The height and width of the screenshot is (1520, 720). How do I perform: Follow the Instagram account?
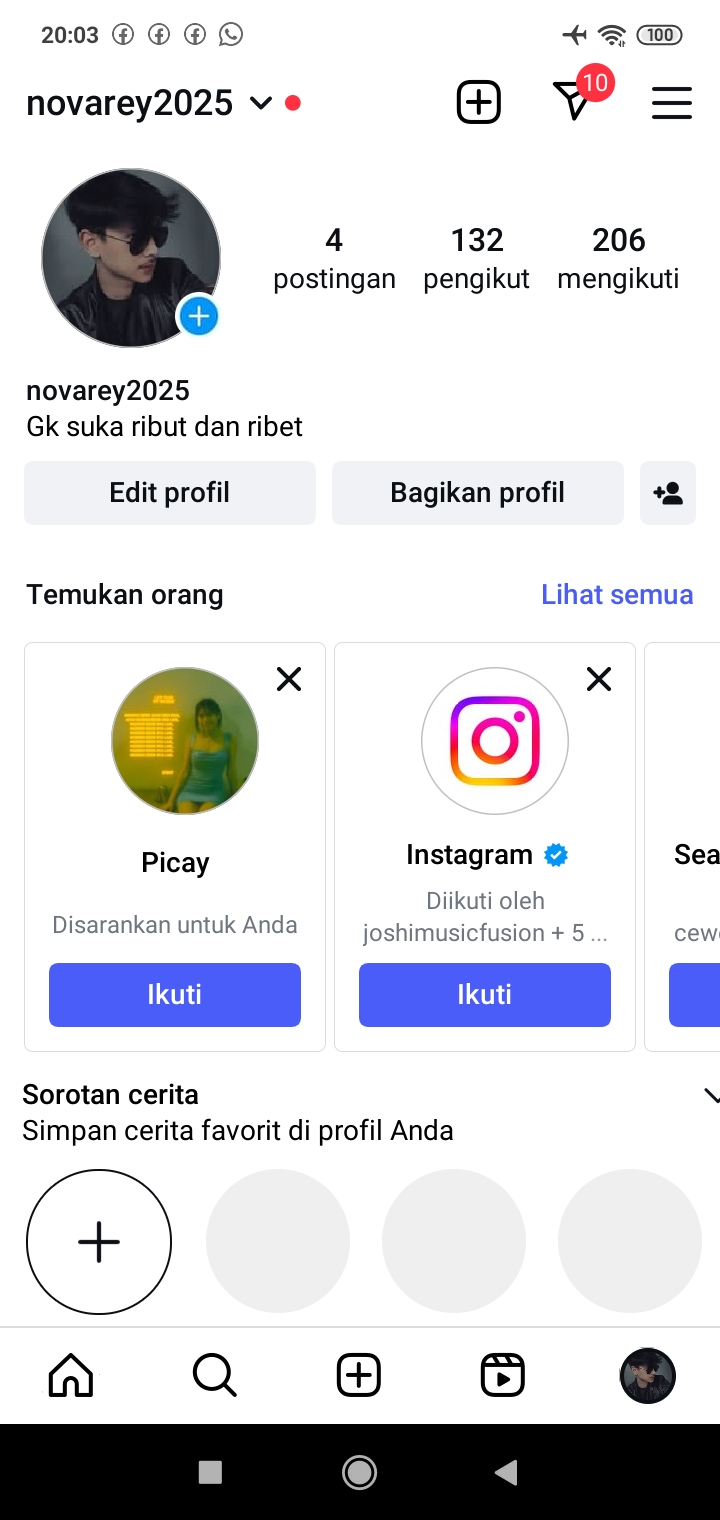pos(485,994)
